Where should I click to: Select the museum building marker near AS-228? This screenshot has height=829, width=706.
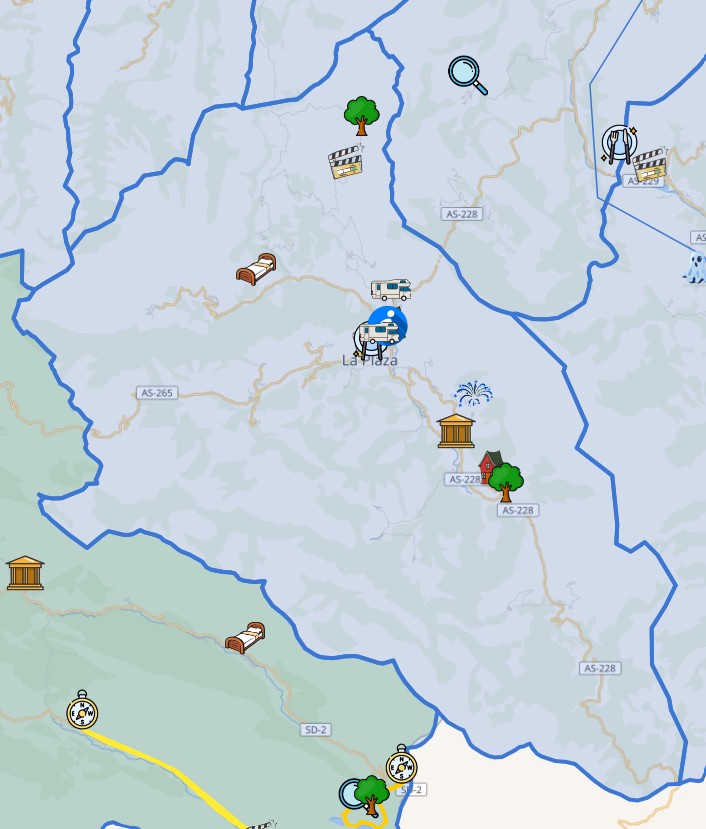[456, 431]
